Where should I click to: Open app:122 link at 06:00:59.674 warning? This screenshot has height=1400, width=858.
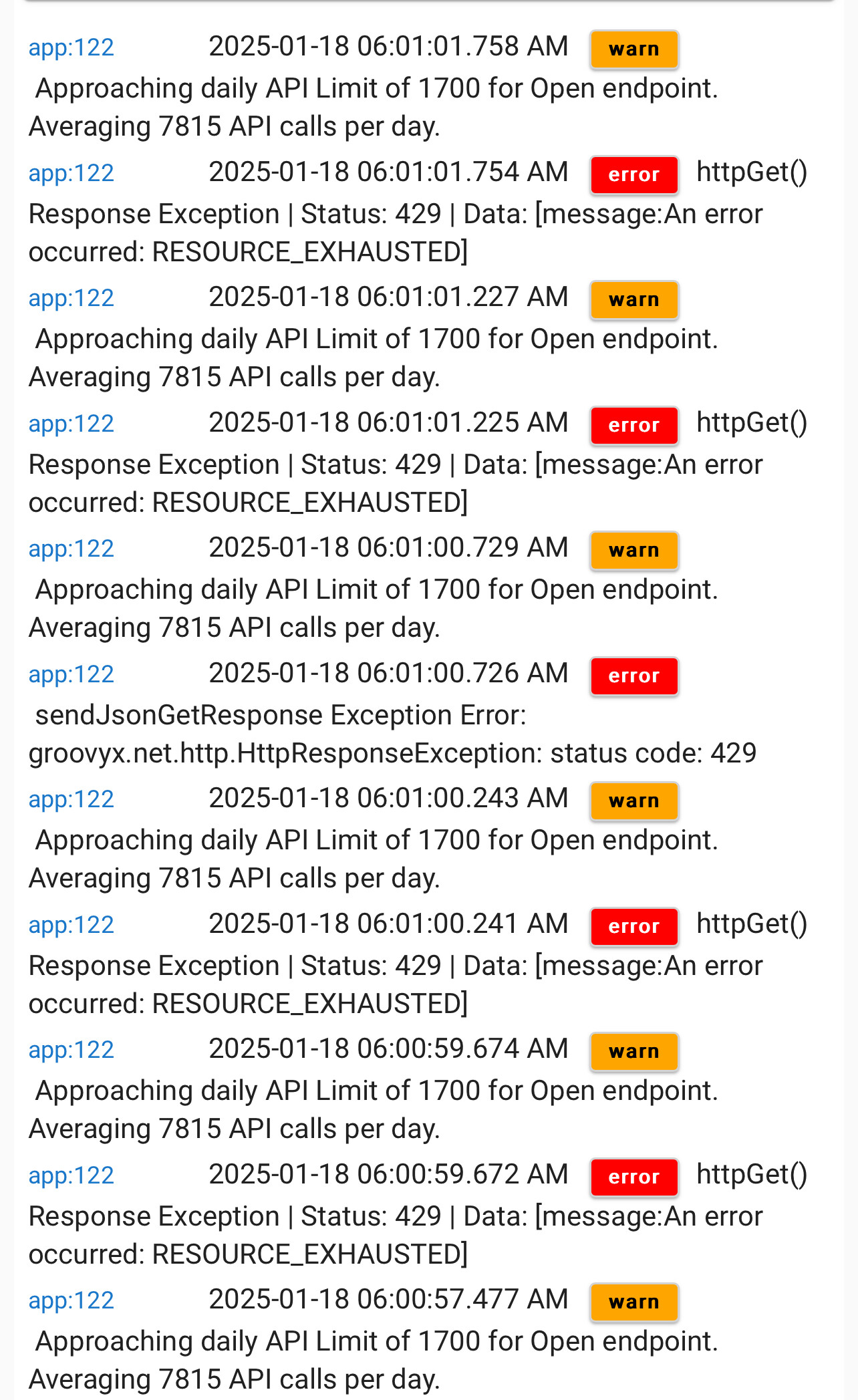(x=71, y=1051)
